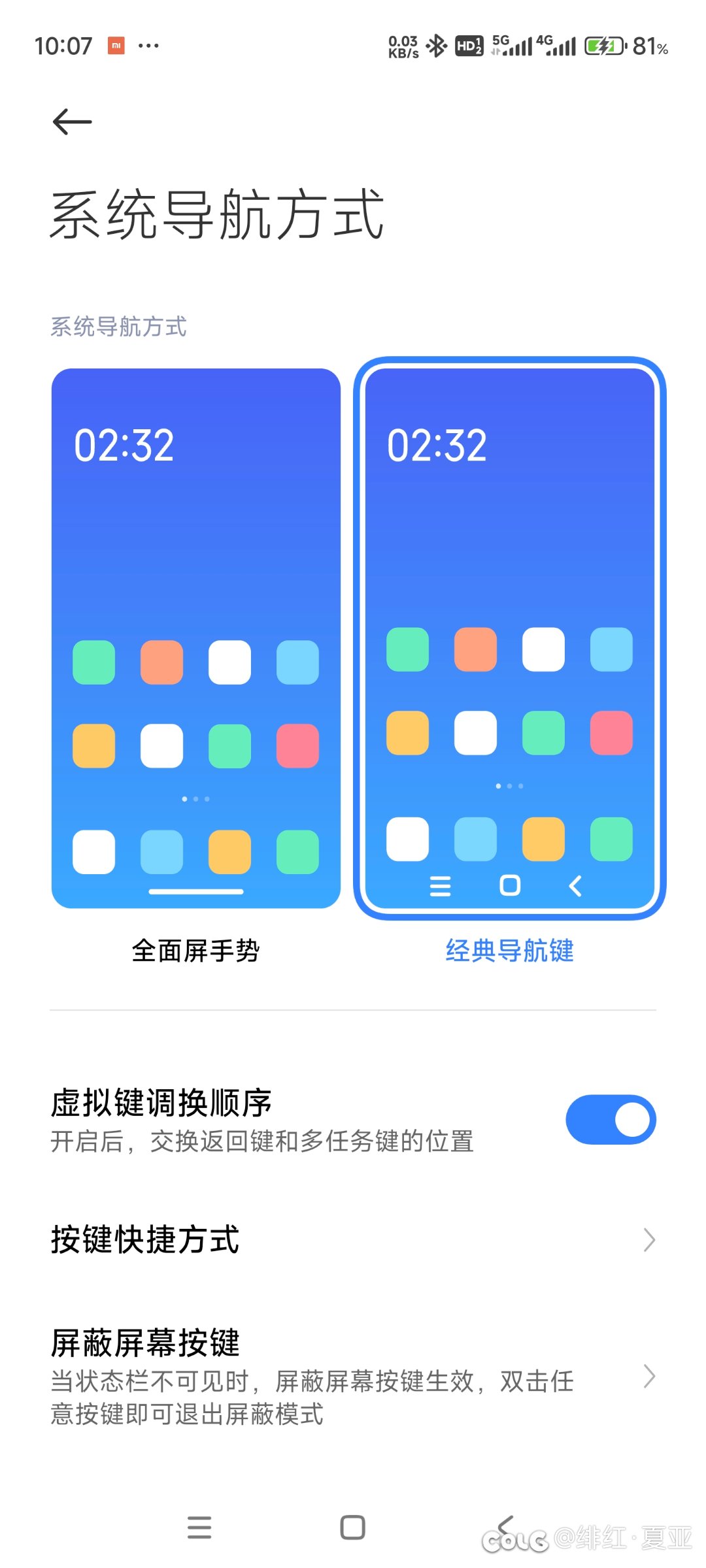Select 经典导航键 navigation option

[x=509, y=638]
